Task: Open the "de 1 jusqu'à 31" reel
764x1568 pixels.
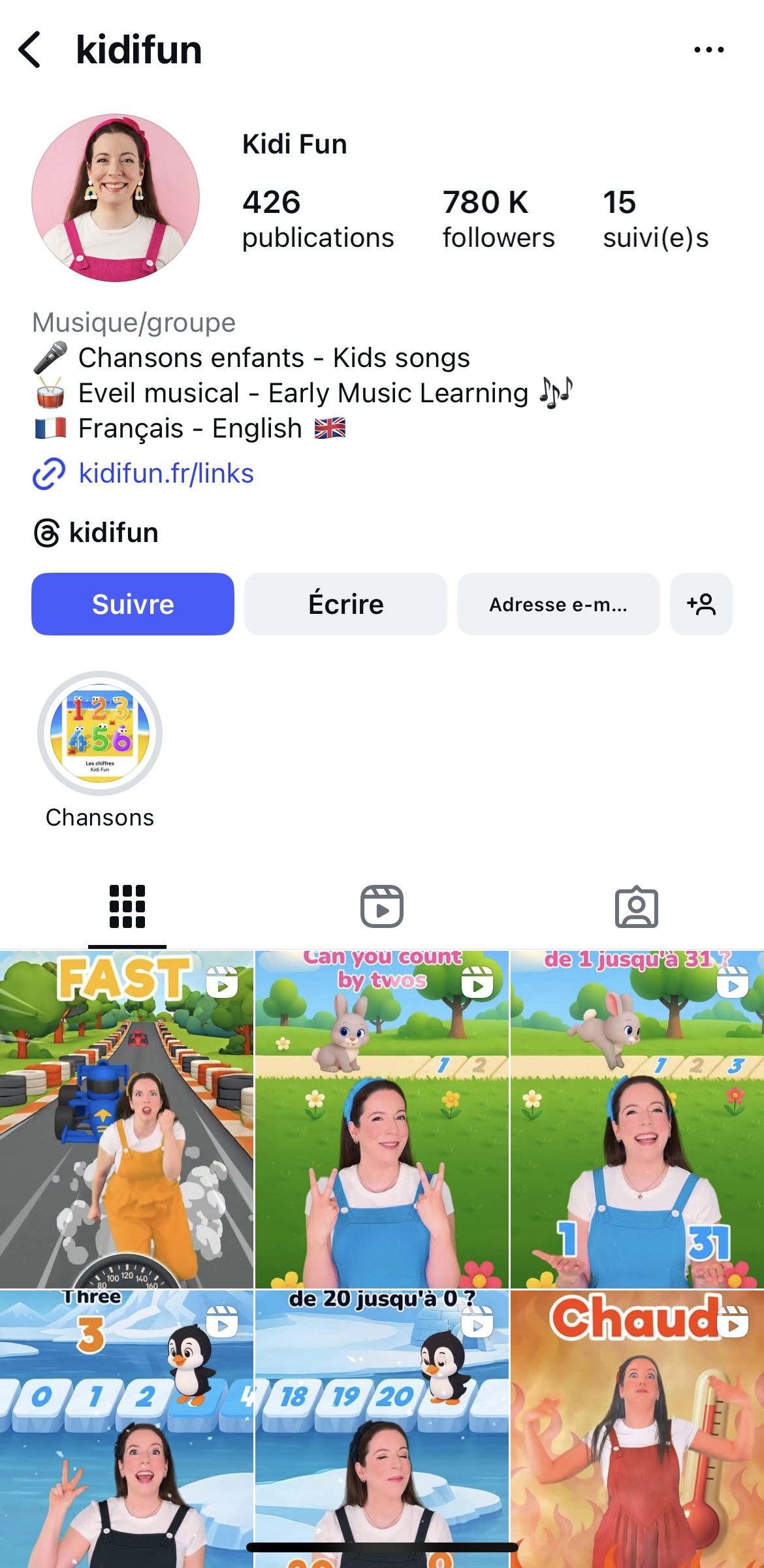Action: (x=637, y=1119)
